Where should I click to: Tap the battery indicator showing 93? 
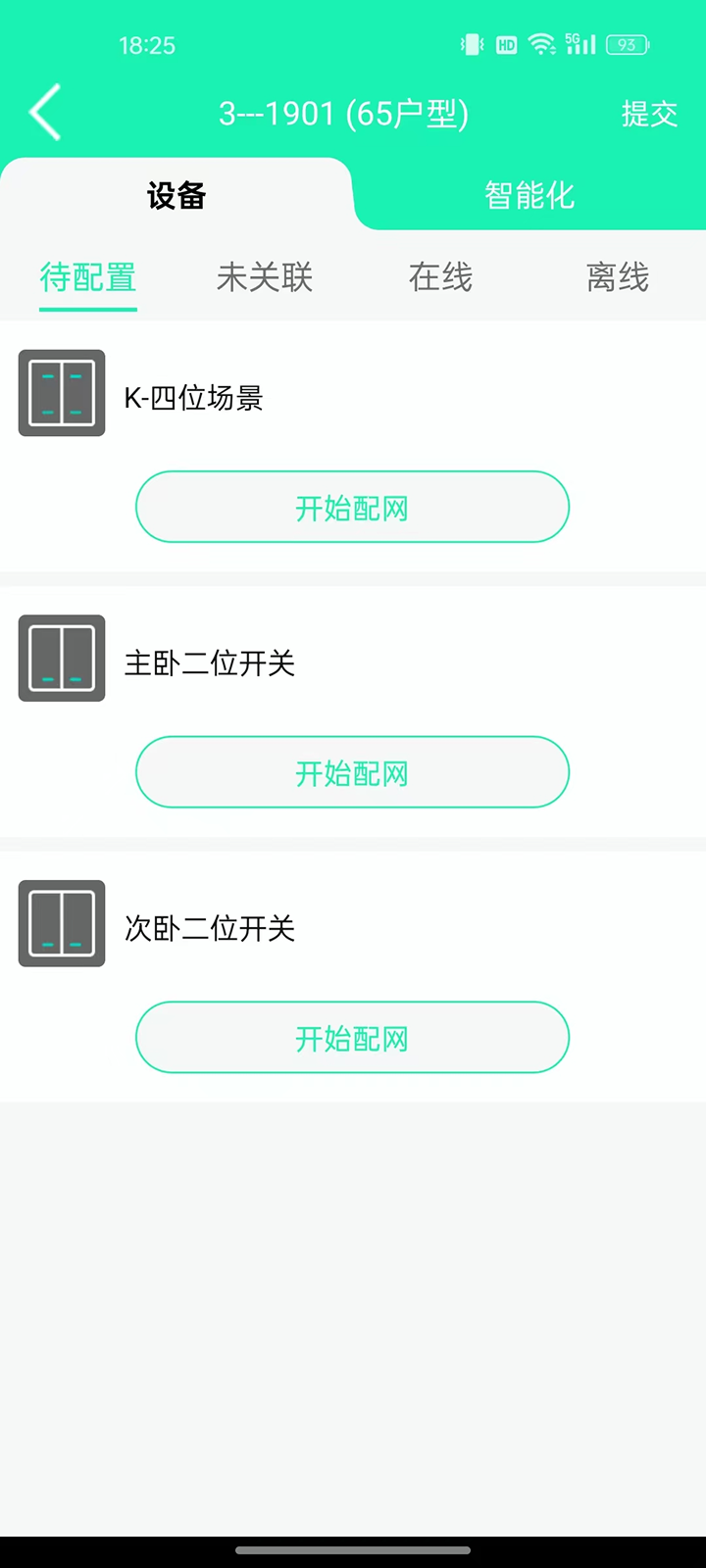[628, 45]
